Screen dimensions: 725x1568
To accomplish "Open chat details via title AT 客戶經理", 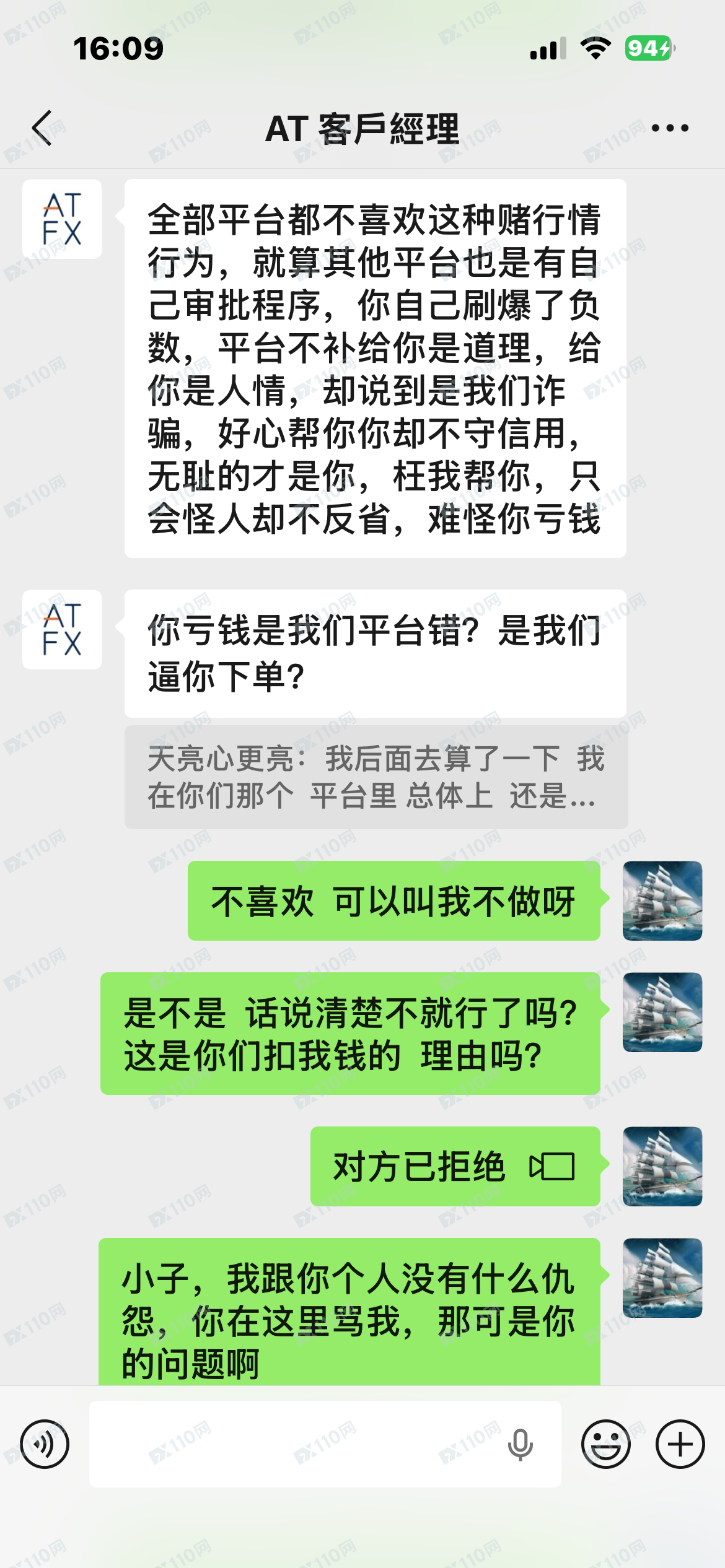I will [x=362, y=127].
